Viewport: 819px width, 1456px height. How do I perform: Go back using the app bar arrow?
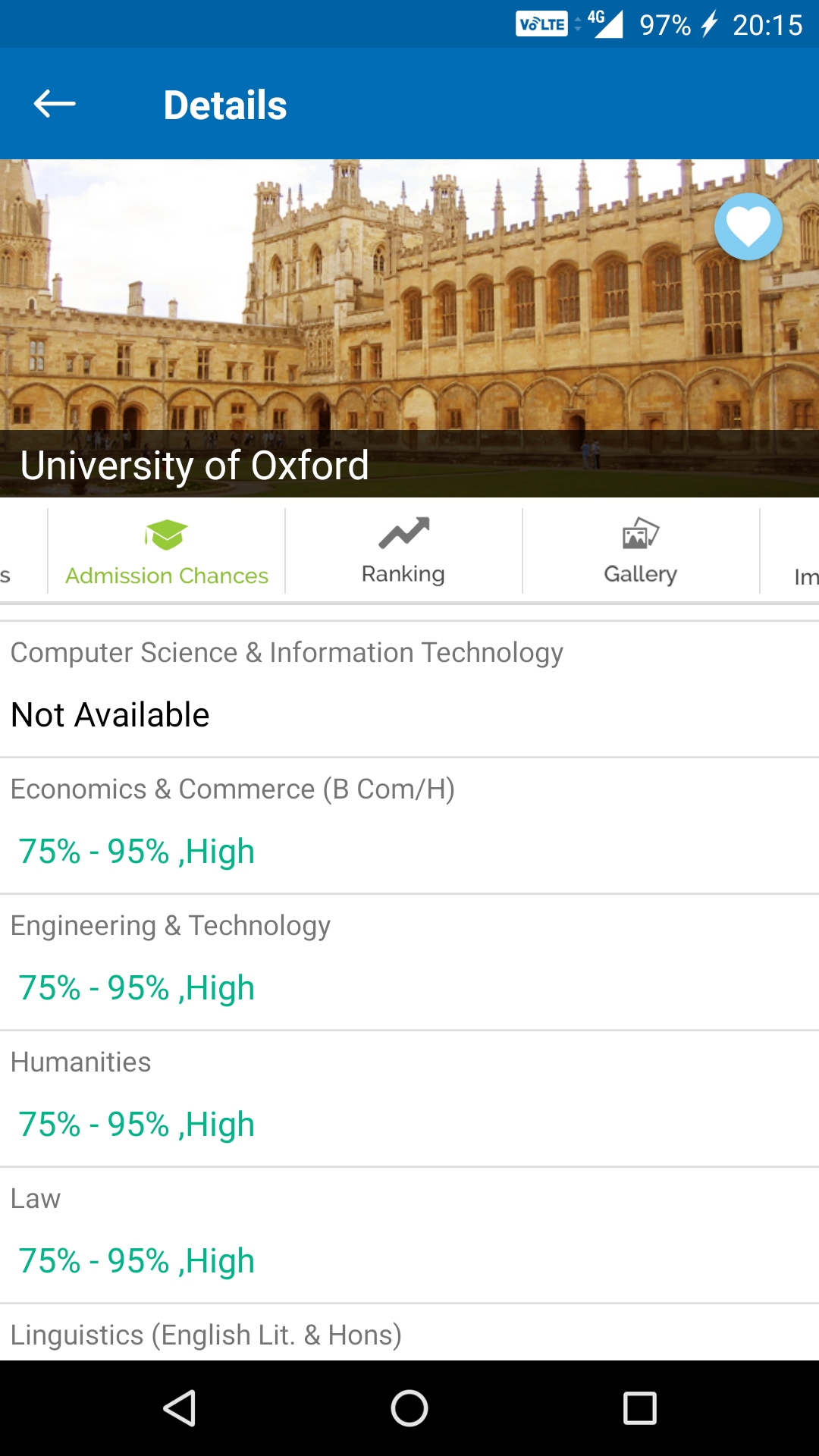pyautogui.click(x=55, y=104)
